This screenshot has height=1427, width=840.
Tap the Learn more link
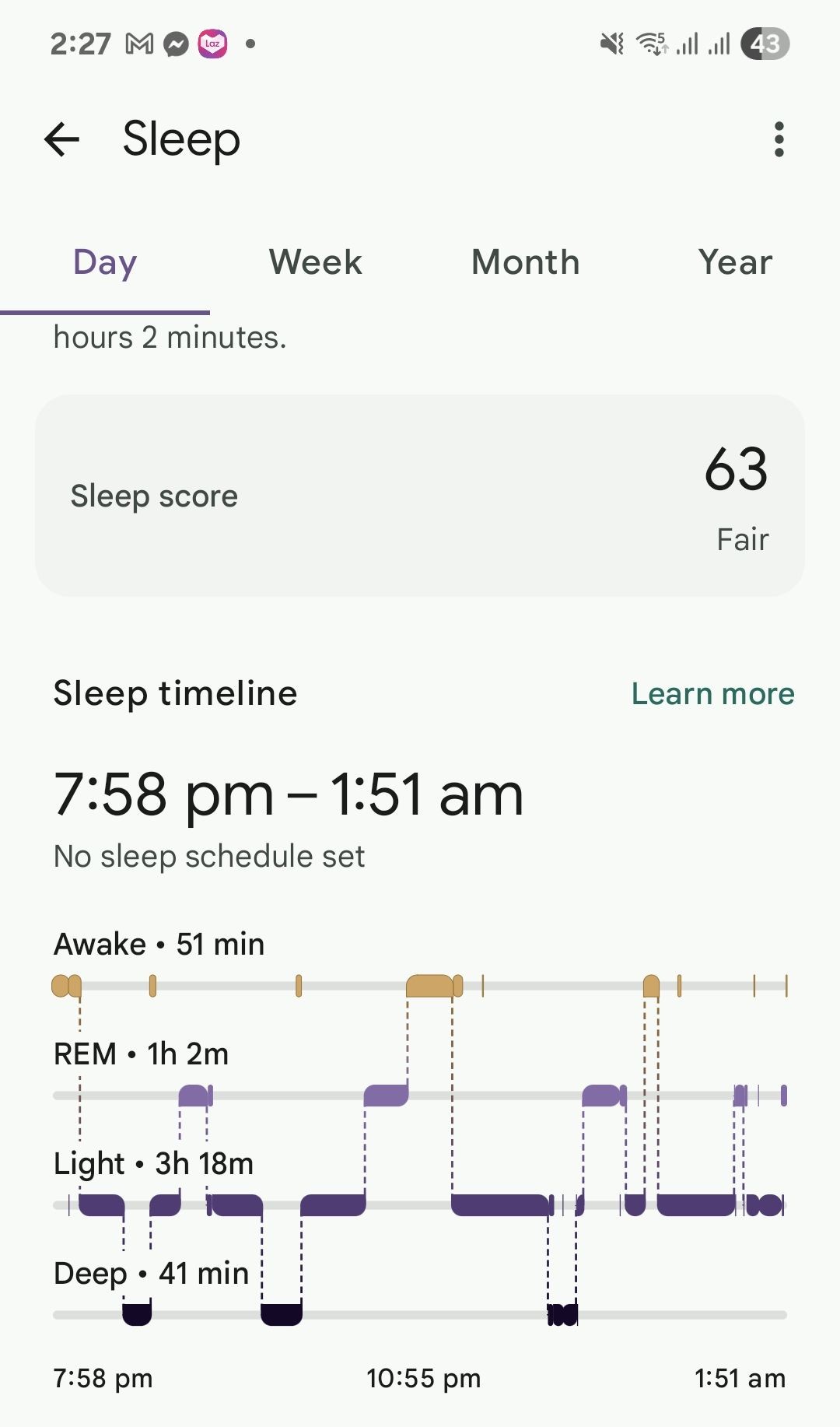pyautogui.click(x=712, y=693)
